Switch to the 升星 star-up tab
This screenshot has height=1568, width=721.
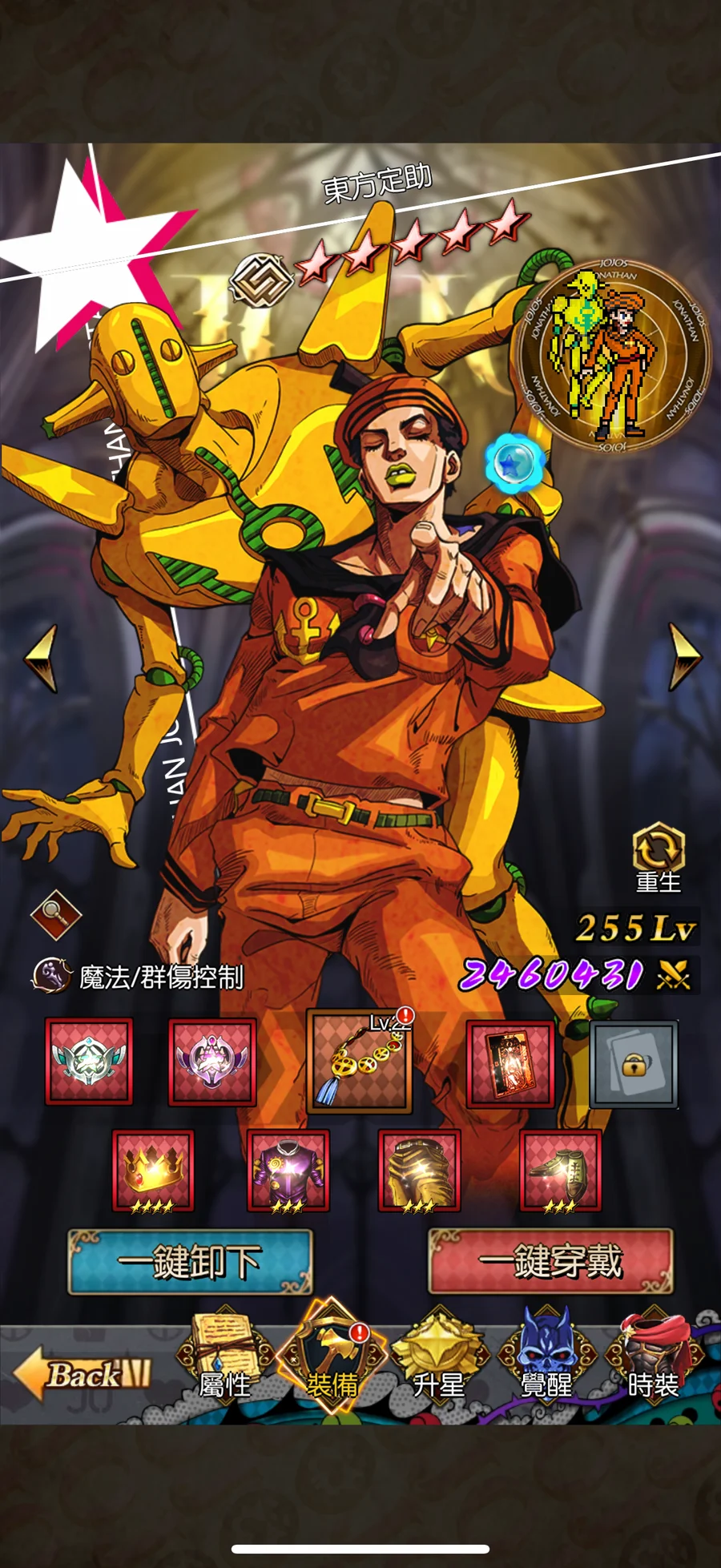[x=438, y=1362]
